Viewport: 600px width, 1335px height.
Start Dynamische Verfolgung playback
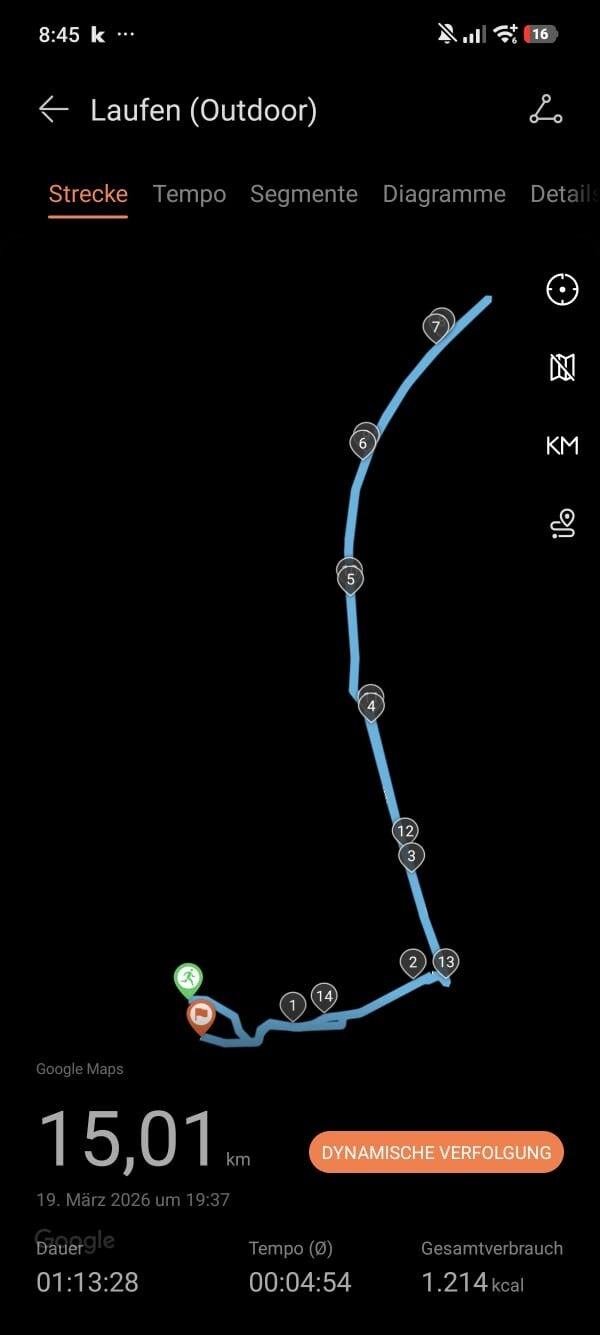click(x=436, y=1152)
